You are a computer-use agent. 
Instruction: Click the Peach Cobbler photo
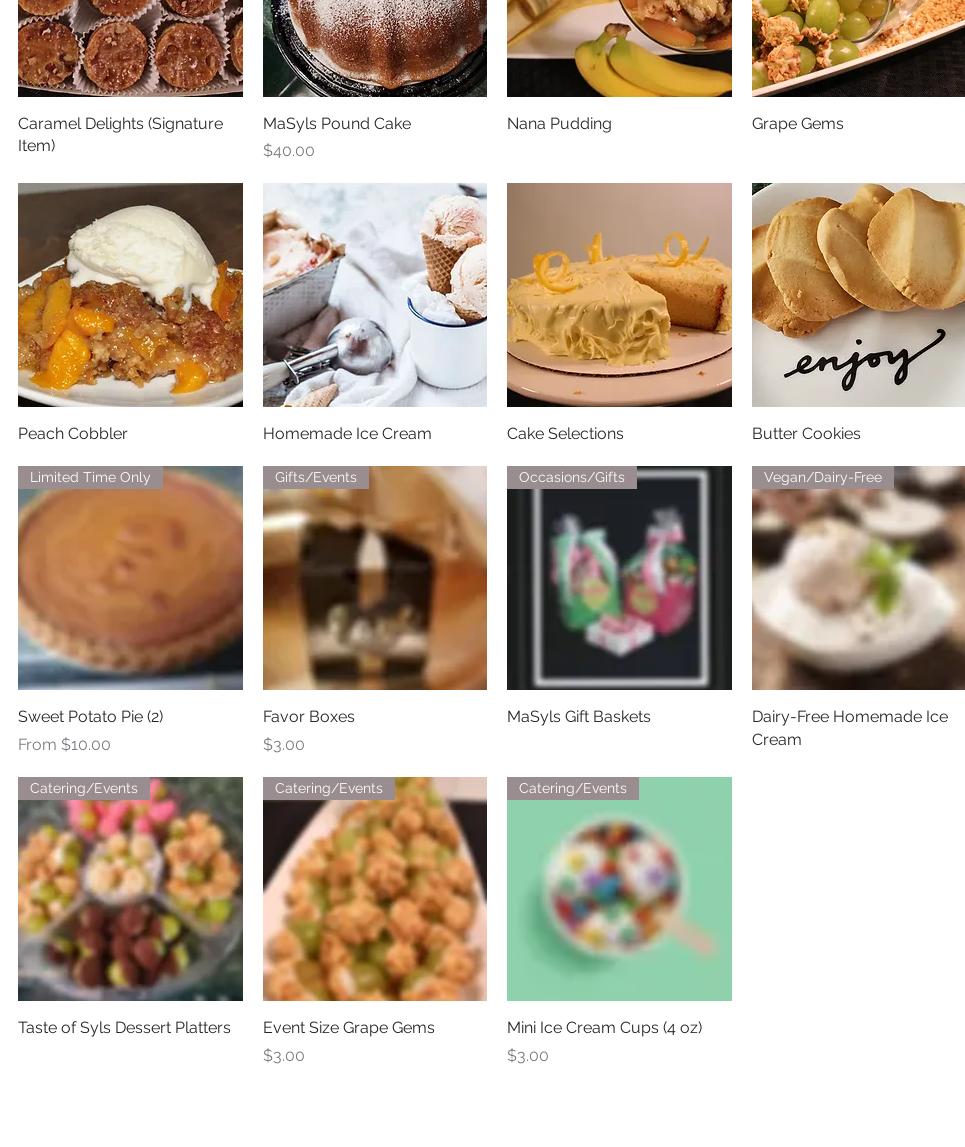click(130, 294)
